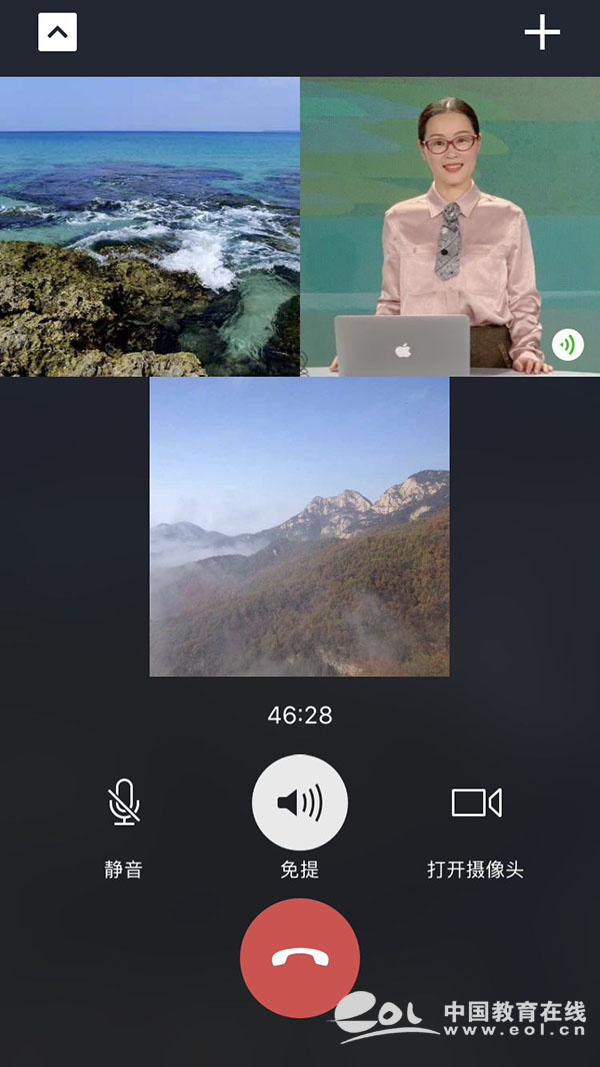Open the ocean-avatar participant tile
Image resolution: width=600 pixels, height=1067 pixels.
[150, 227]
